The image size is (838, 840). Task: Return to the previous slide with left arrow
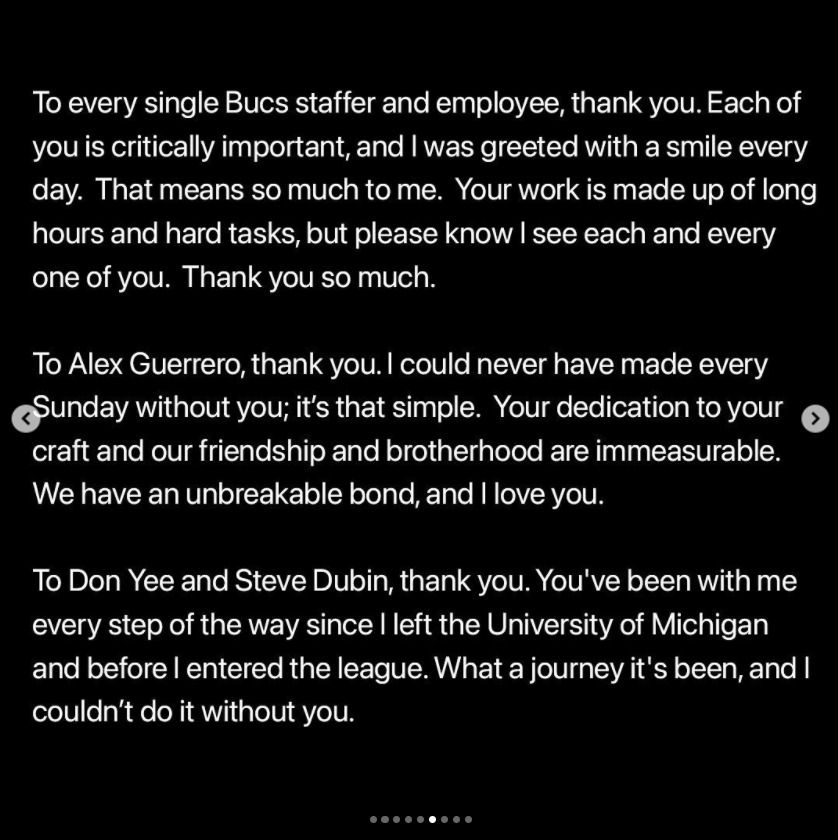[x=25, y=419]
